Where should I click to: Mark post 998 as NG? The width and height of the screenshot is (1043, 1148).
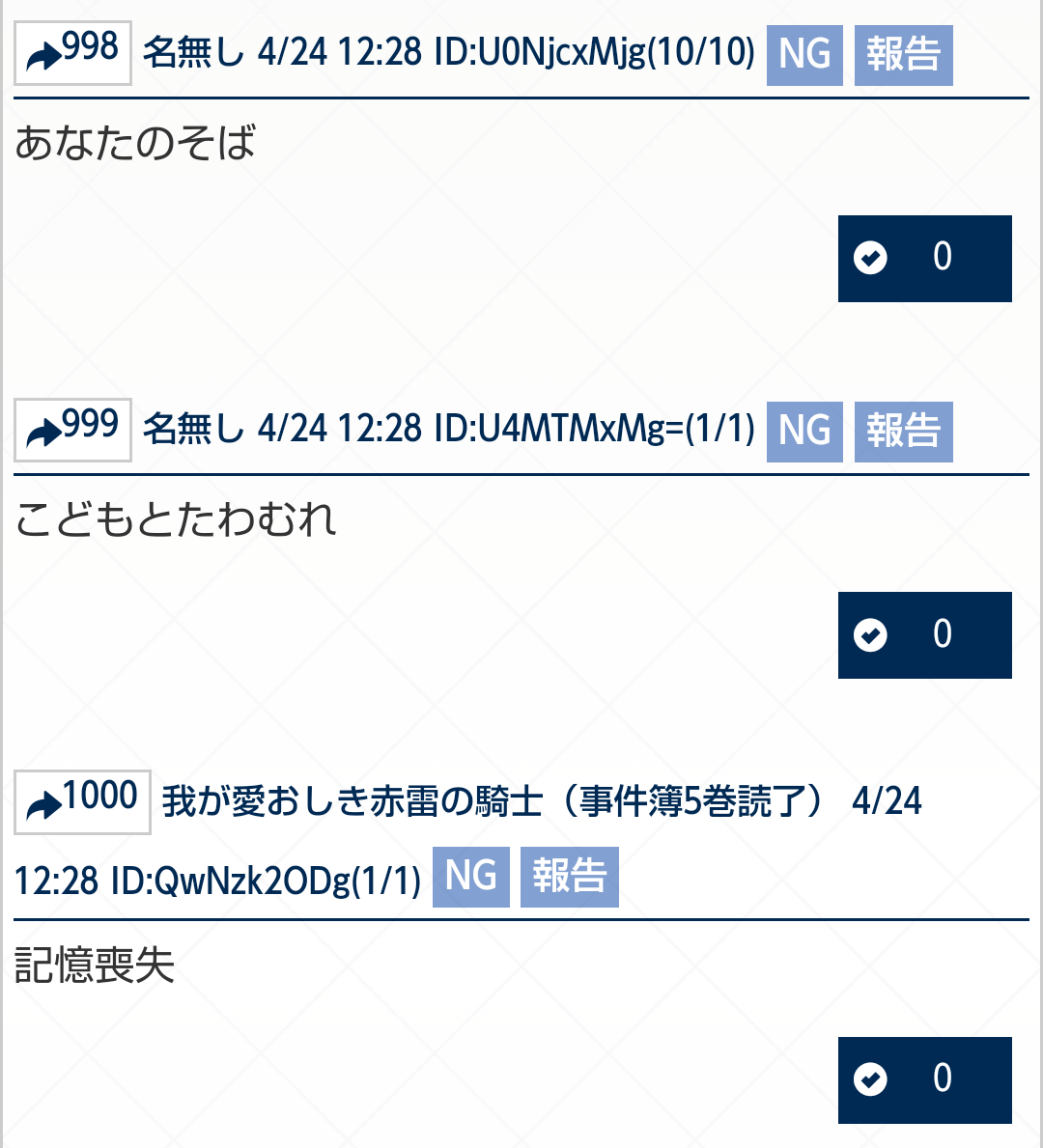(804, 54)
